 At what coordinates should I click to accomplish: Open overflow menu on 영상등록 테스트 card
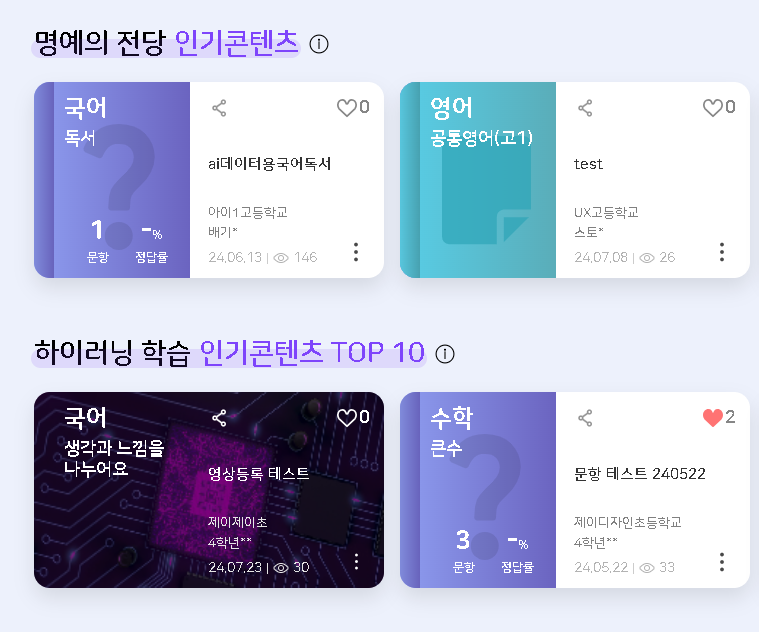click(x=356, y=562)
